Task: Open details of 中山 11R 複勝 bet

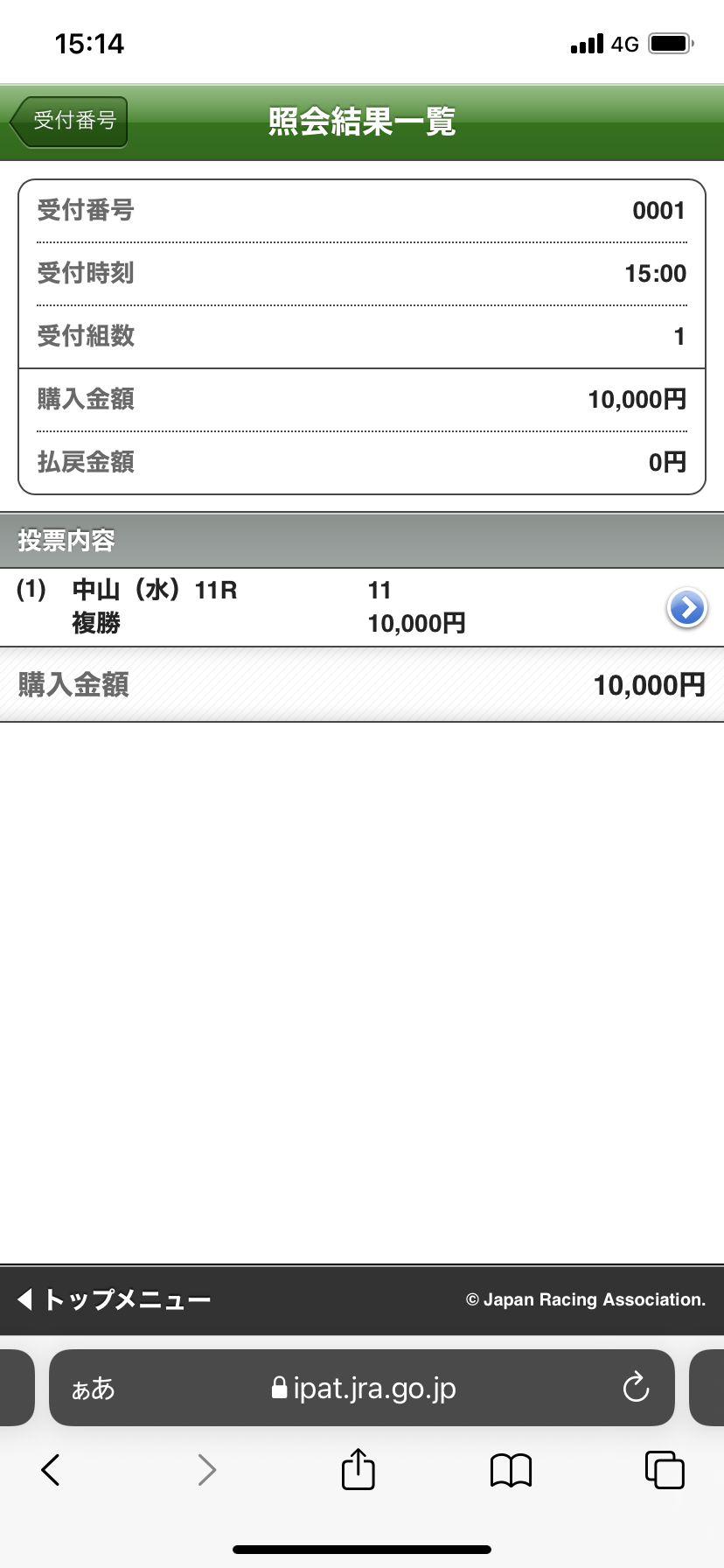Action: point(686,608)
